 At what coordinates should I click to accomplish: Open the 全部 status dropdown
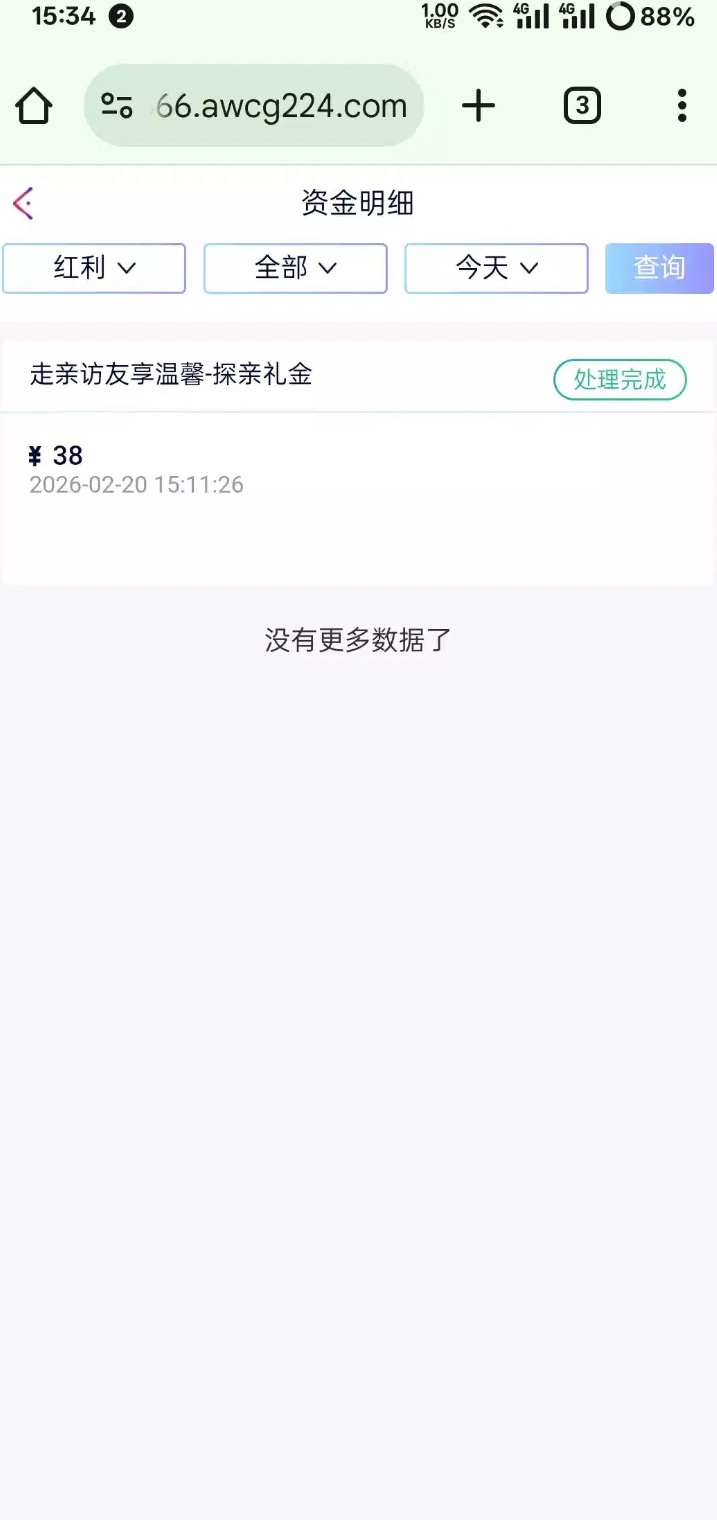click(295, 268)
